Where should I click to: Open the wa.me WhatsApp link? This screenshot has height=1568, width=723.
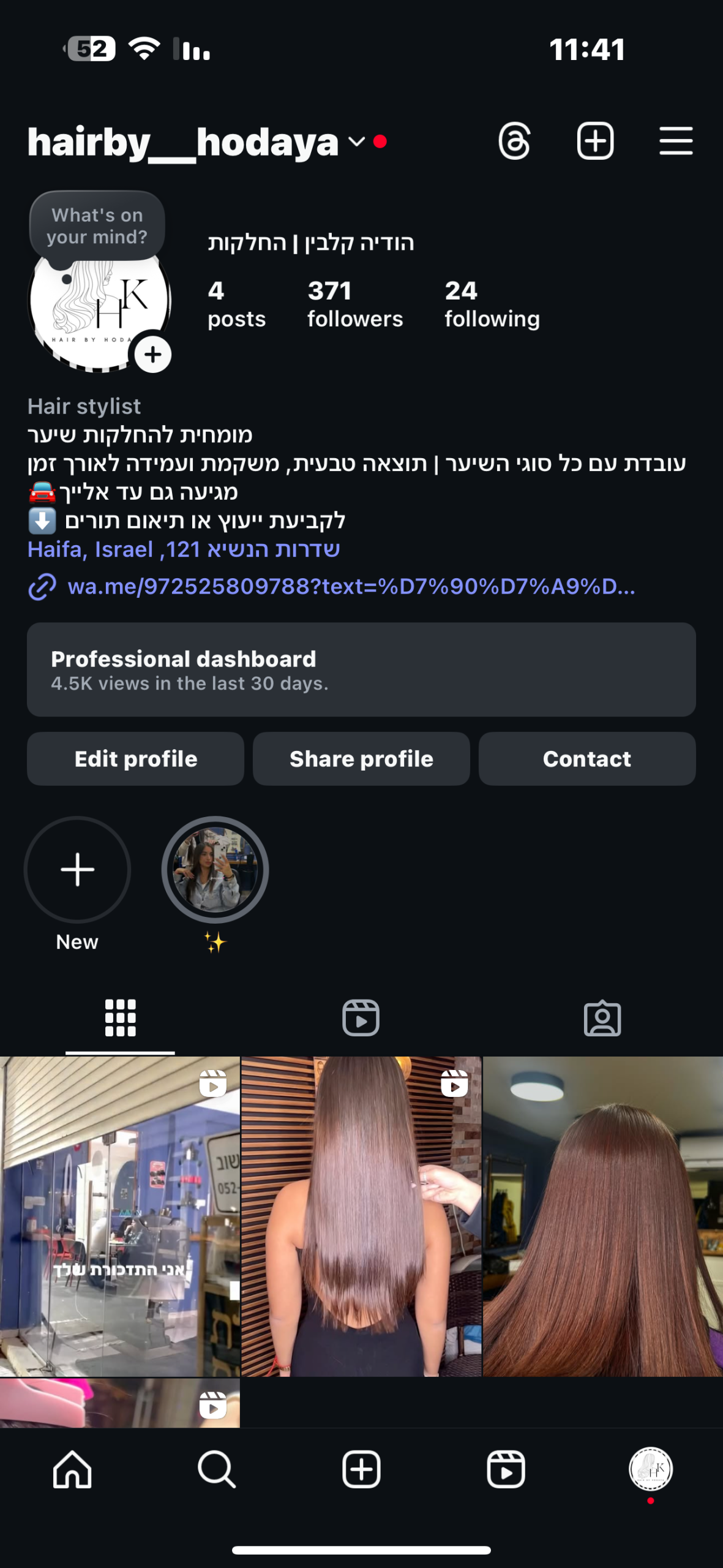[351, 587]
